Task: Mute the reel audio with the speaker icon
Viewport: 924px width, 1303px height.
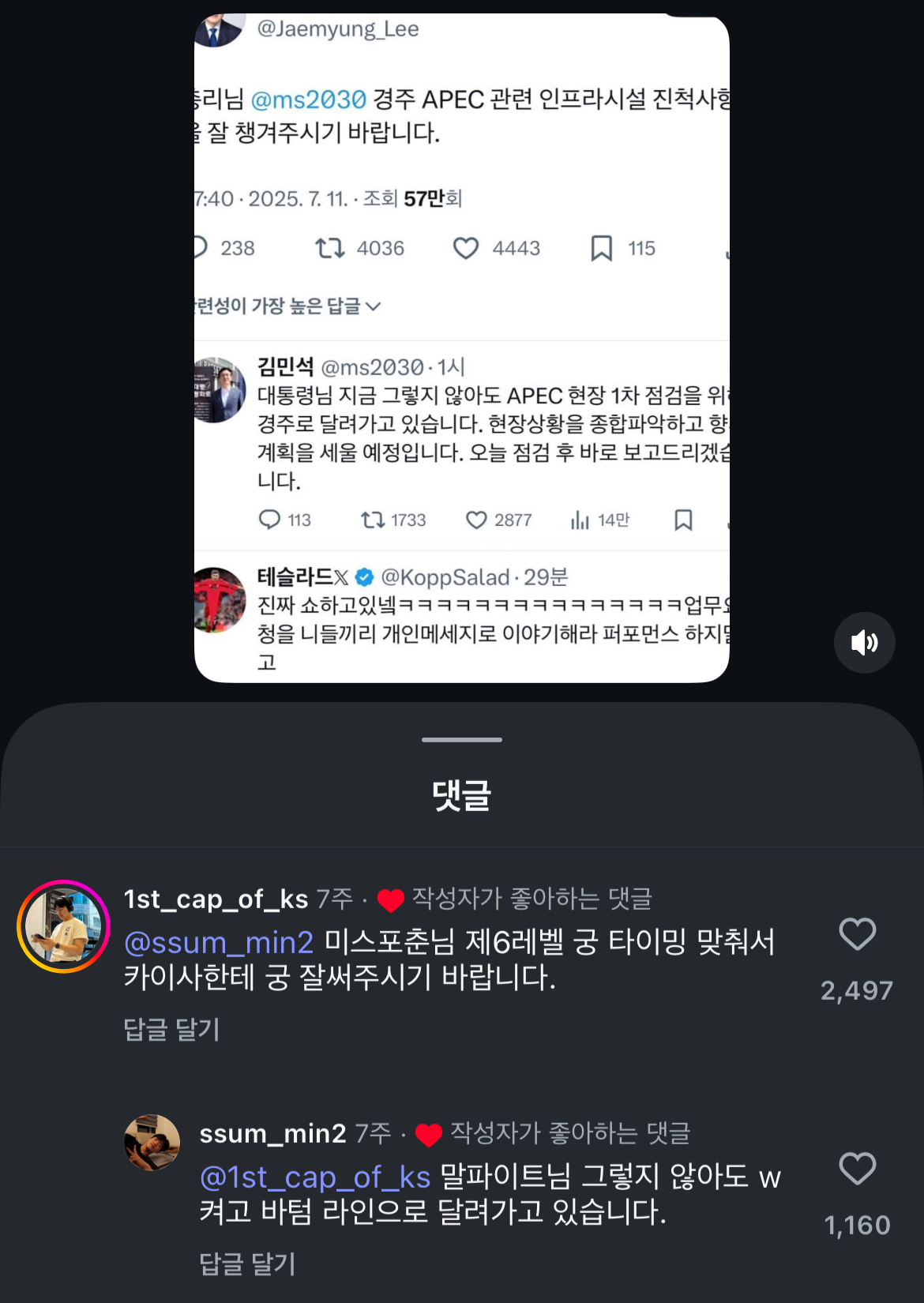Action: click(864, 643)
